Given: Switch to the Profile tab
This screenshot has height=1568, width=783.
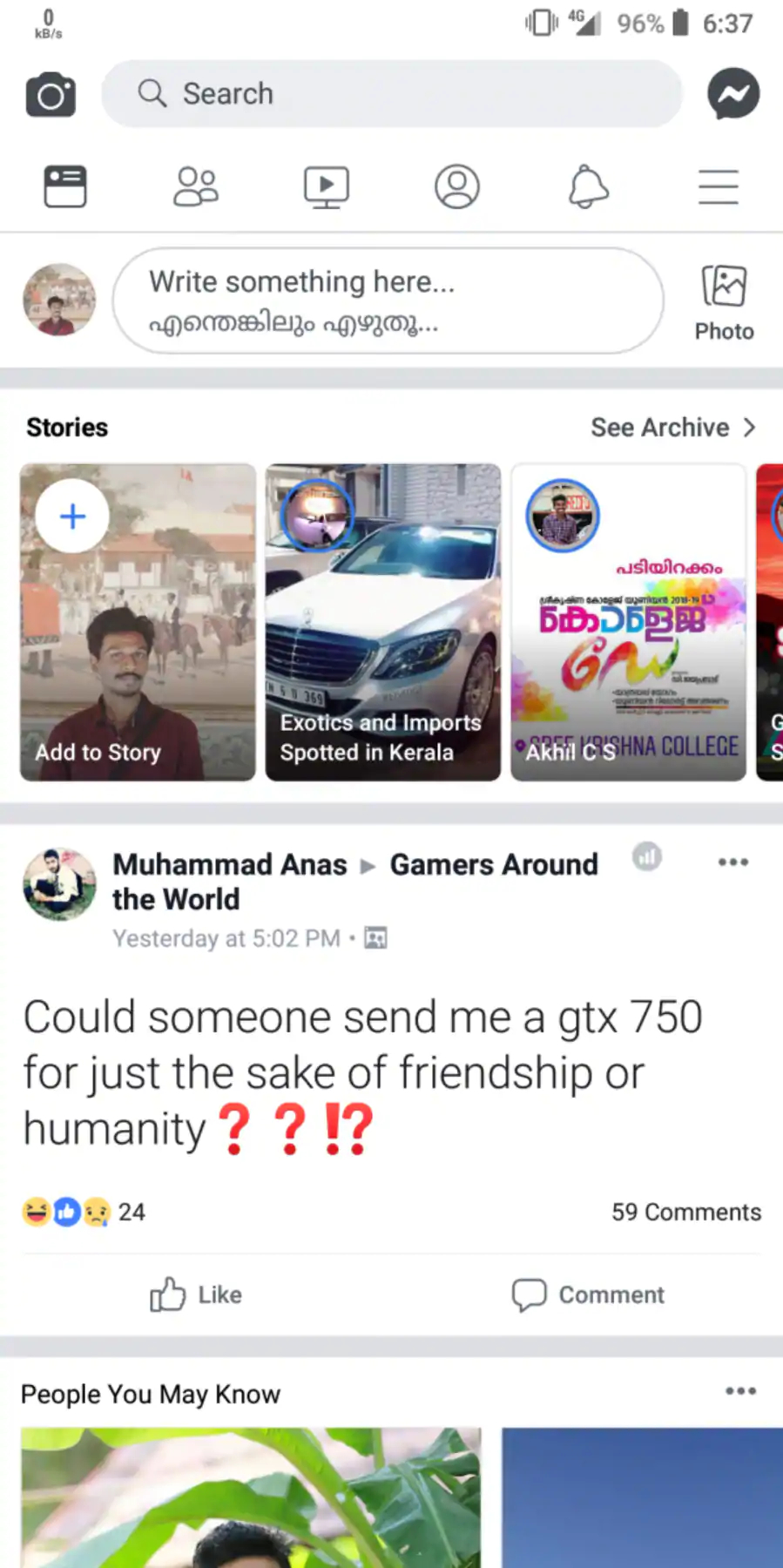Looking at the screenshot, I should 457,186.
